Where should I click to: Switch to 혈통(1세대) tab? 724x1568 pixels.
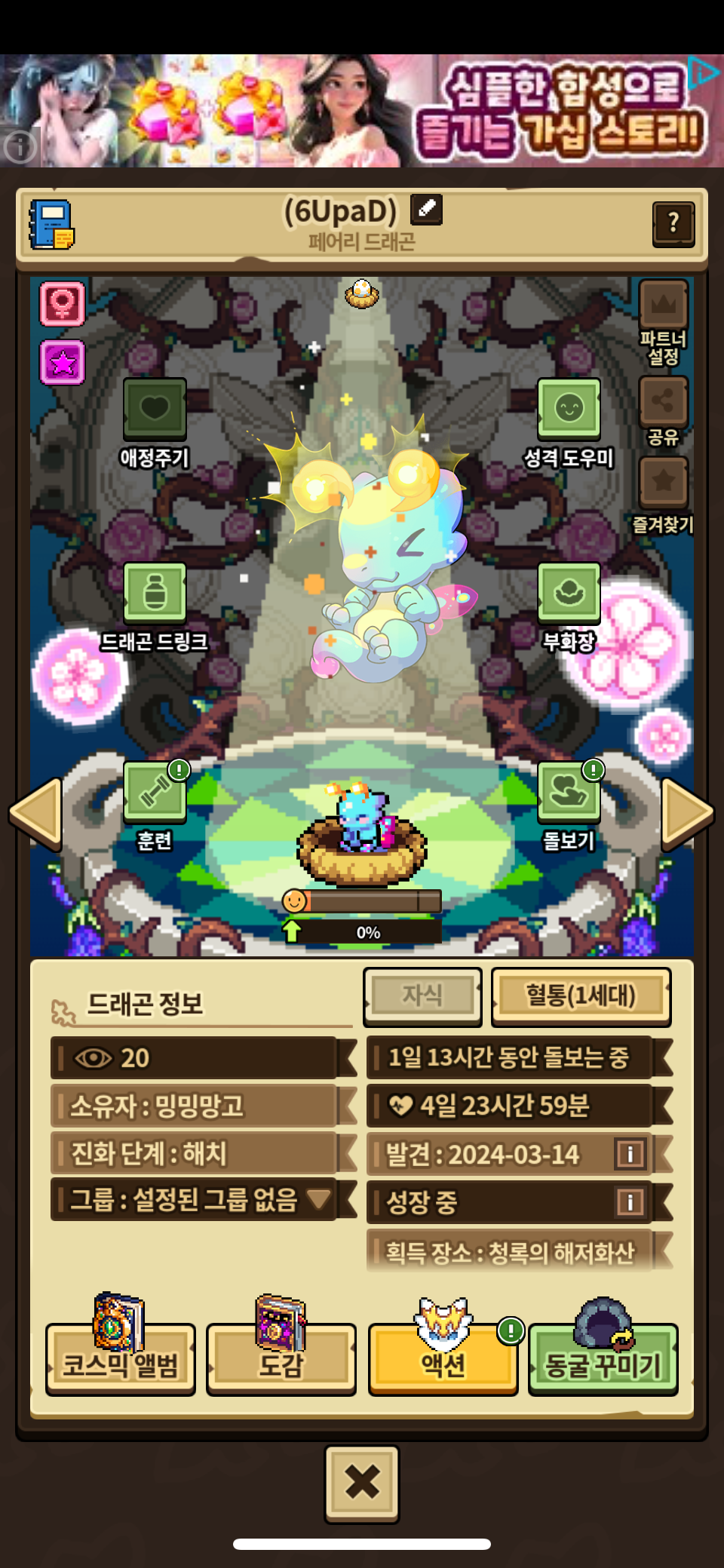[x=581, y=996]
